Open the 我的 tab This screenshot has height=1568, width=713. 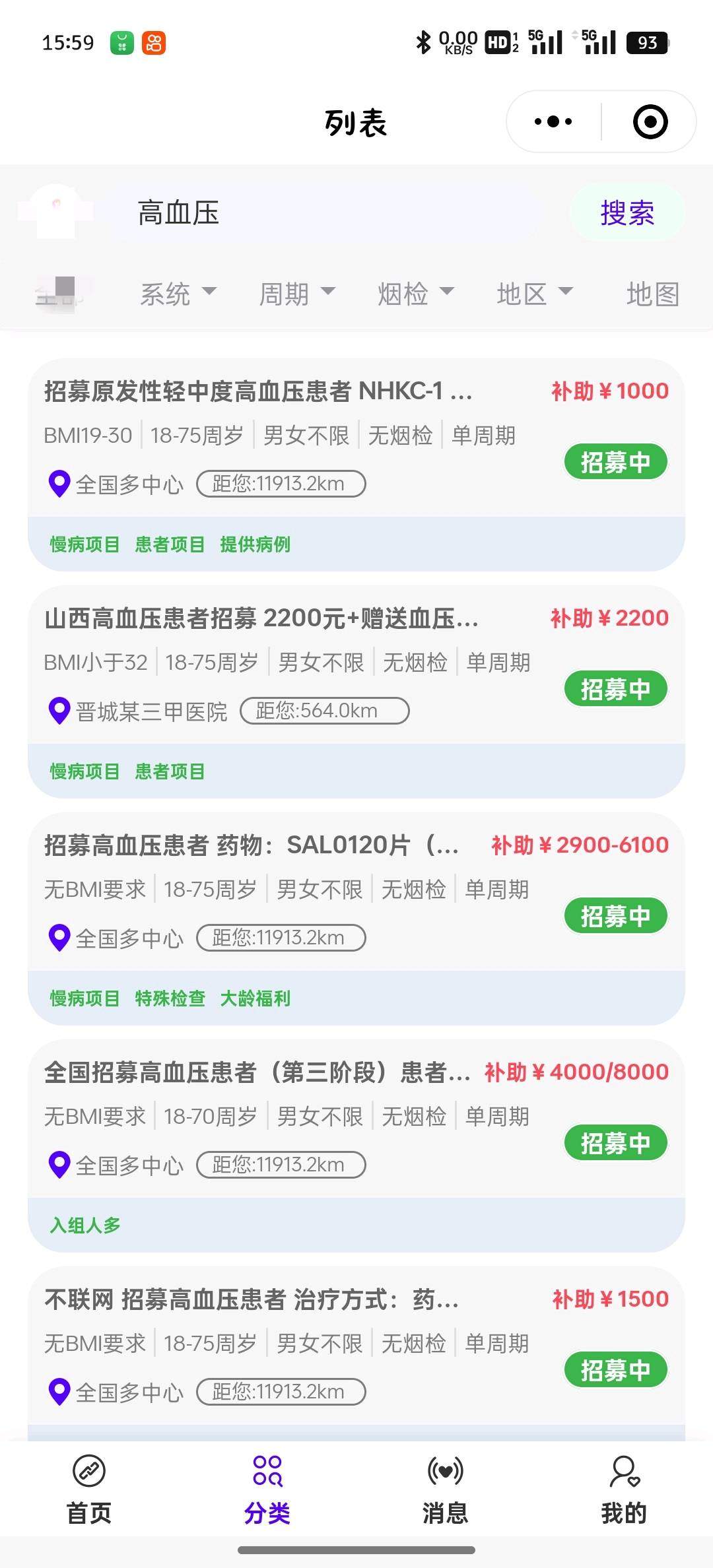coord(624,1490)
